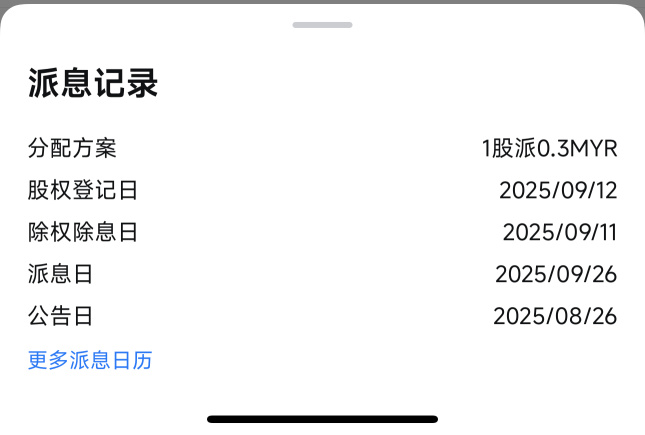Open the 更多派息日历 link
645x435 pixels.
90,360
